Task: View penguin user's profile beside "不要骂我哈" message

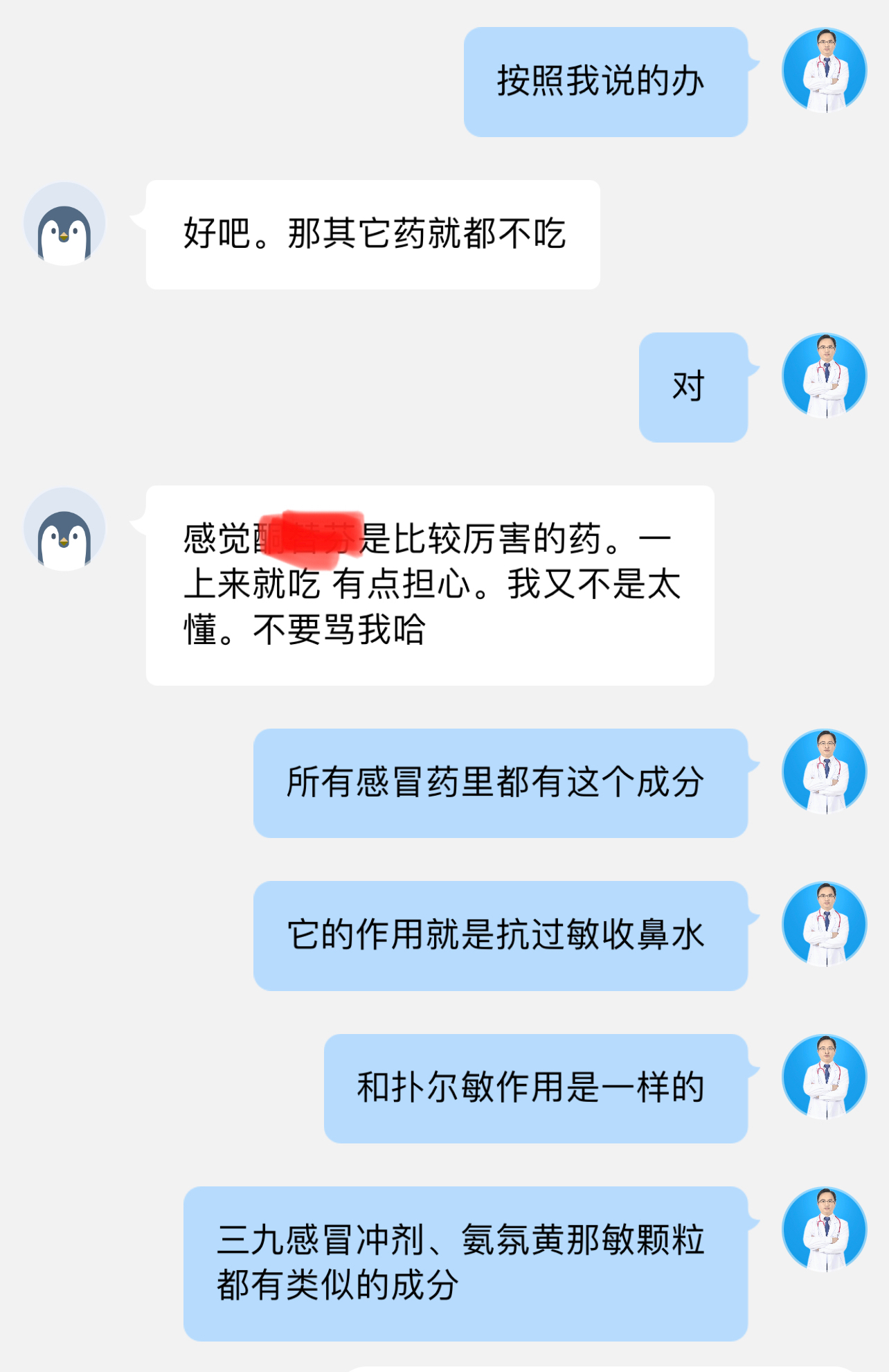Action: click(64, 529)
